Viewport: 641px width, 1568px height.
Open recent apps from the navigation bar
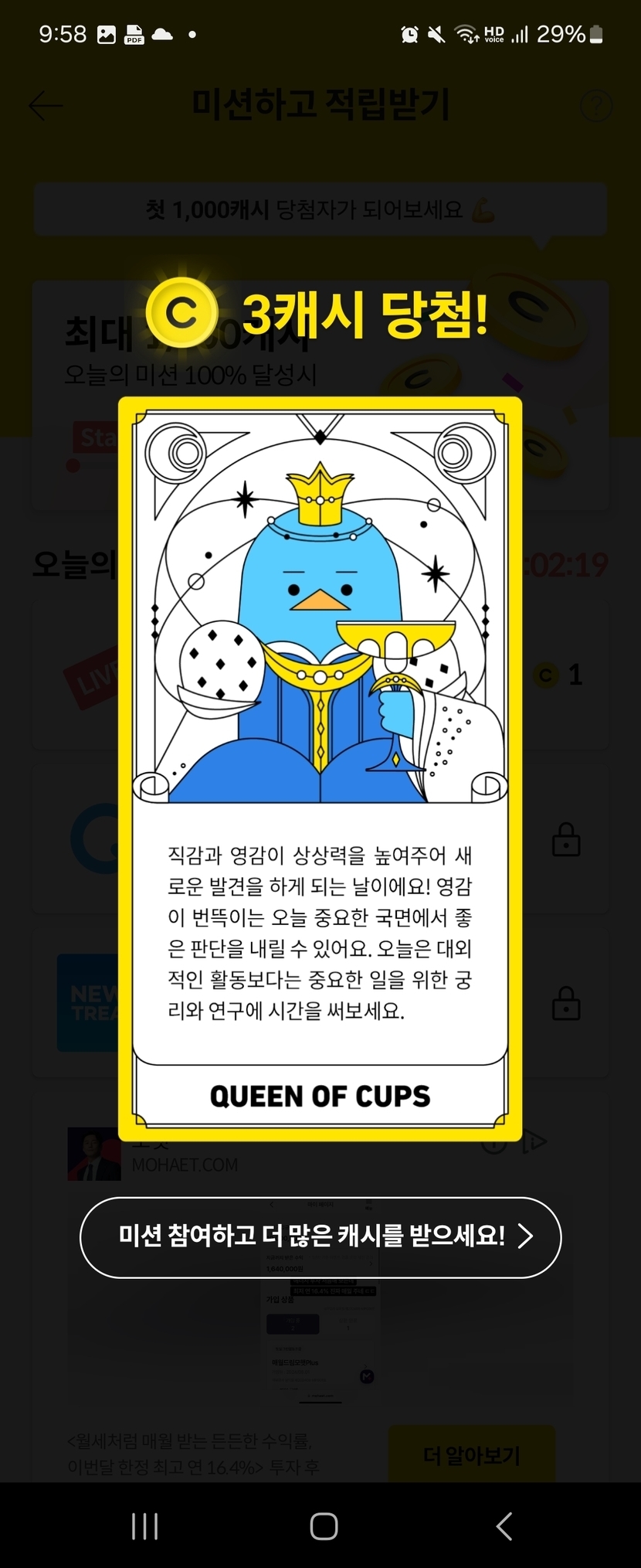tap(144, 1526)
